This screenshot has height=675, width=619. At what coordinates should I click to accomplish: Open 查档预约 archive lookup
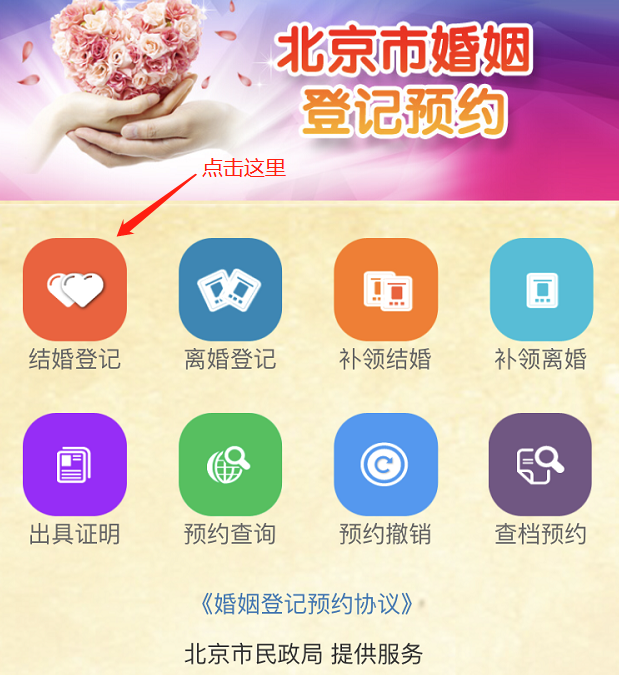pyautogui.click(x=541, y=464)
